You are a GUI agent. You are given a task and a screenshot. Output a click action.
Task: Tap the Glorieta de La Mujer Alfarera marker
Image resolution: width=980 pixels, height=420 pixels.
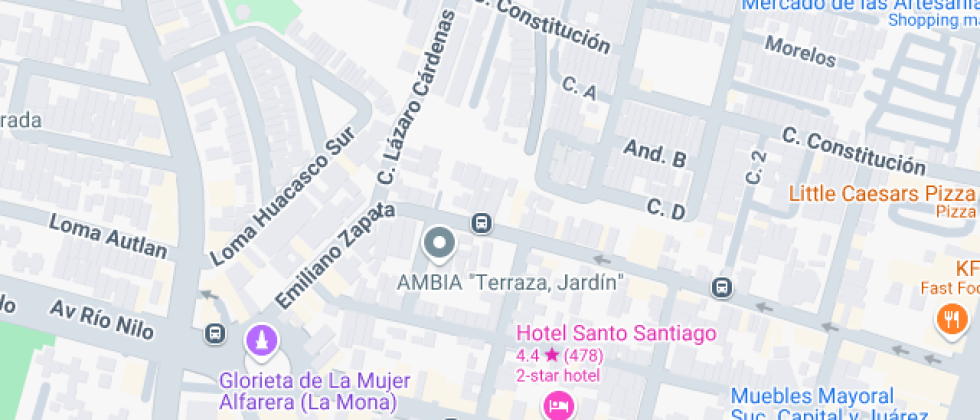pos(262,341)
